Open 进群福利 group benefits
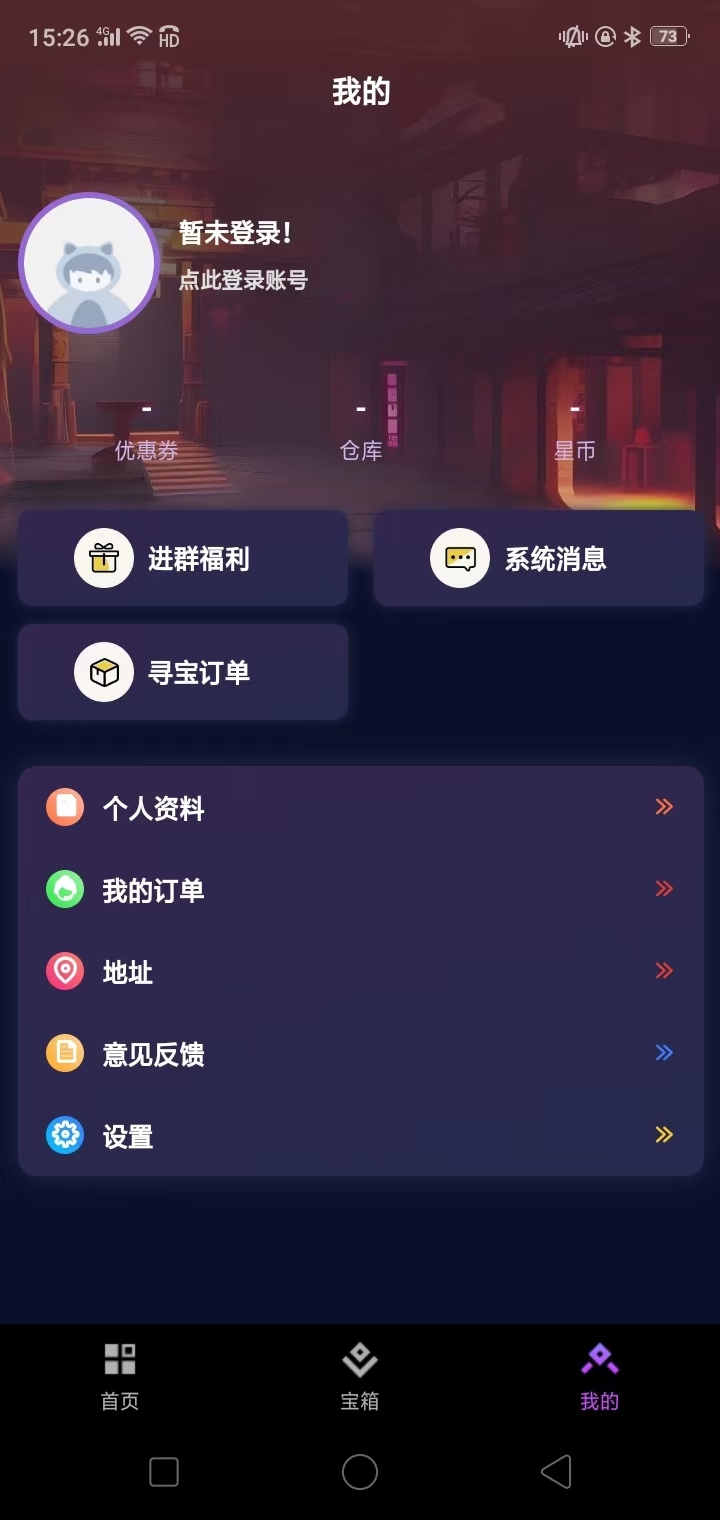The image size is (720, 1520). point(183,558)
